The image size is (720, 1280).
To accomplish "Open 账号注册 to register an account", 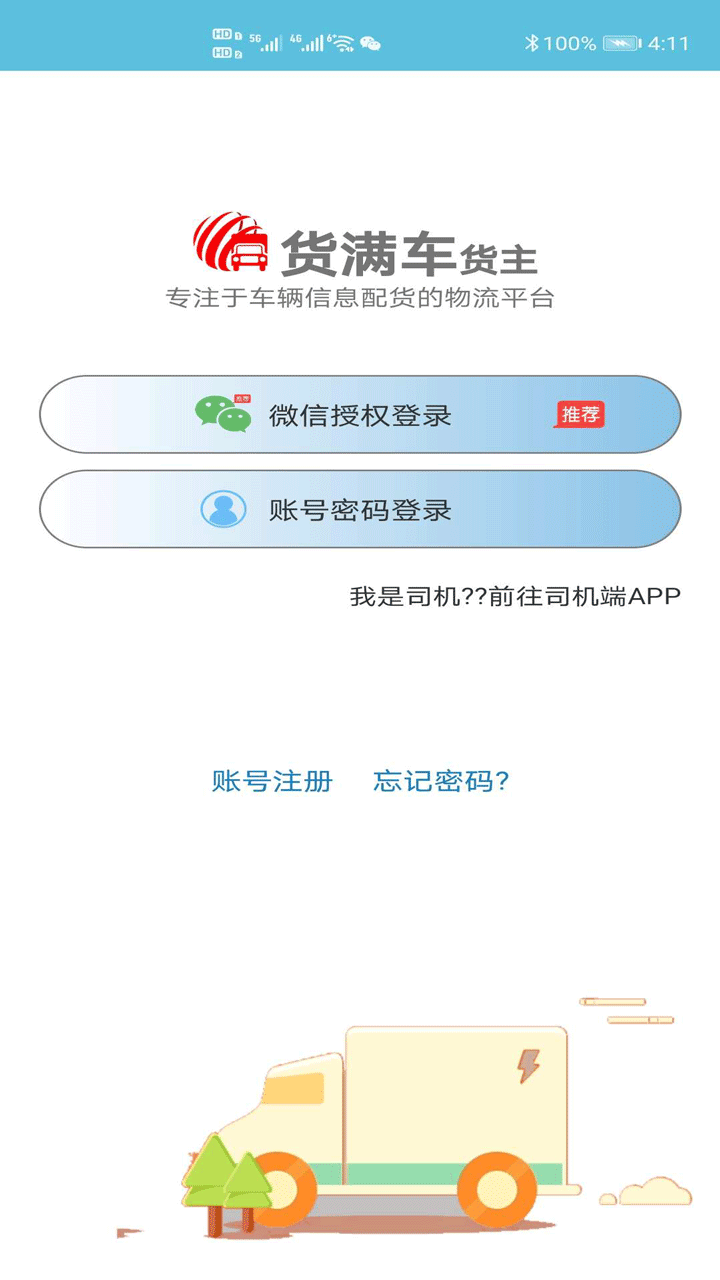I will pyautogui.click(x=271, y=783).
